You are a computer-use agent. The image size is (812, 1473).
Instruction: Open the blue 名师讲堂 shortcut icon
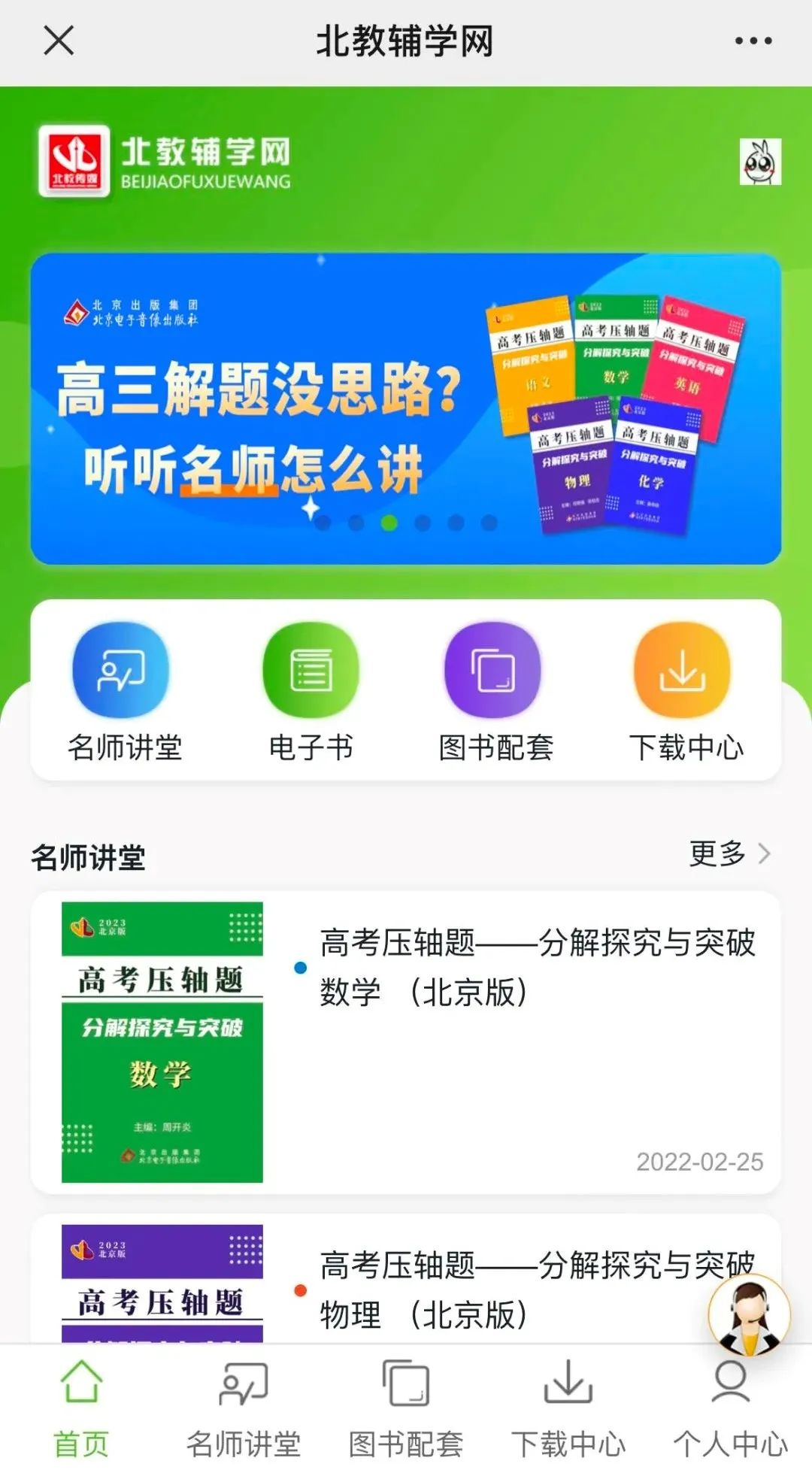[x=120, y=669]
